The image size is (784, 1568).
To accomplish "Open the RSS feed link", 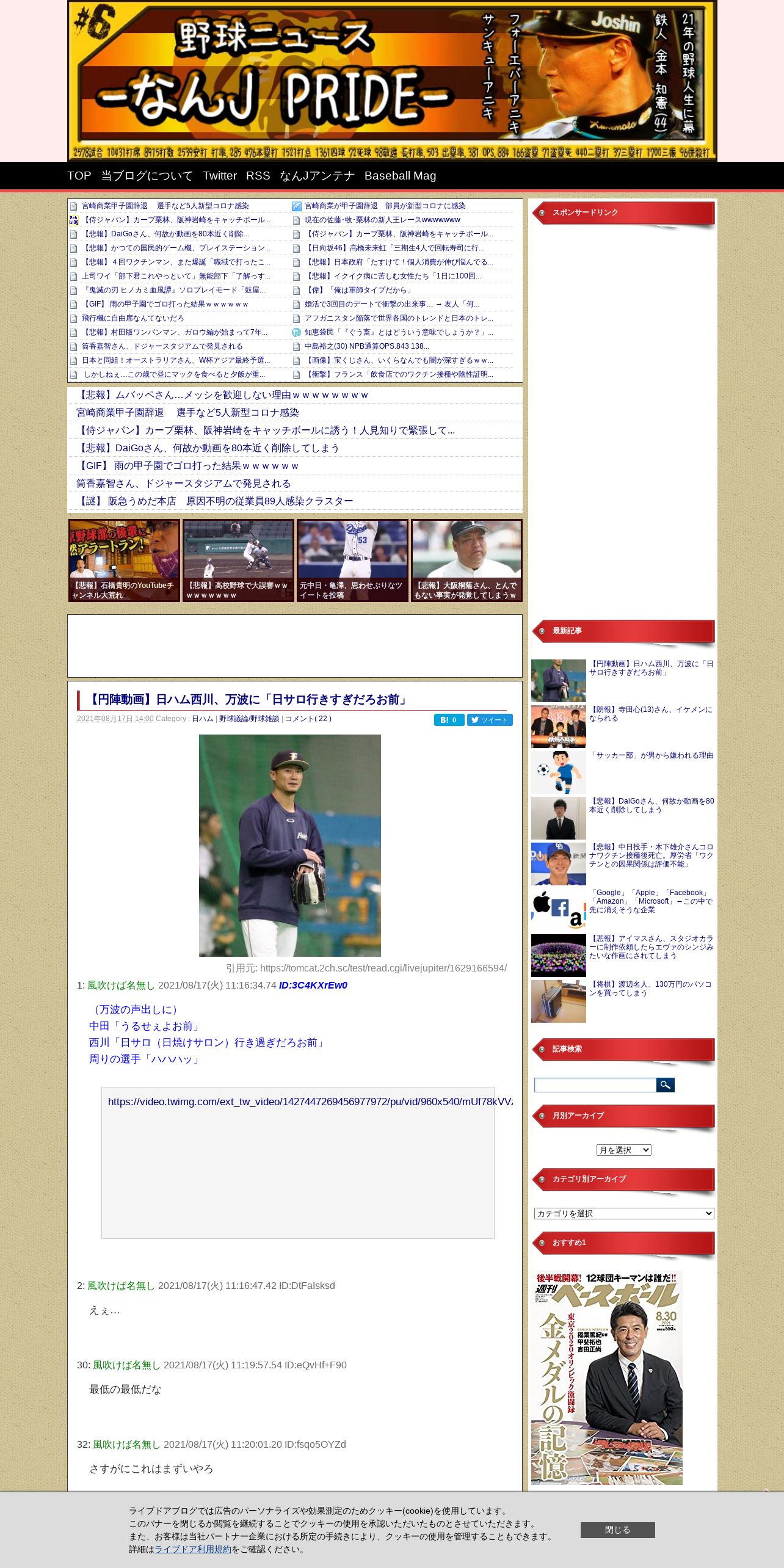I will click(x=258, y=176).
